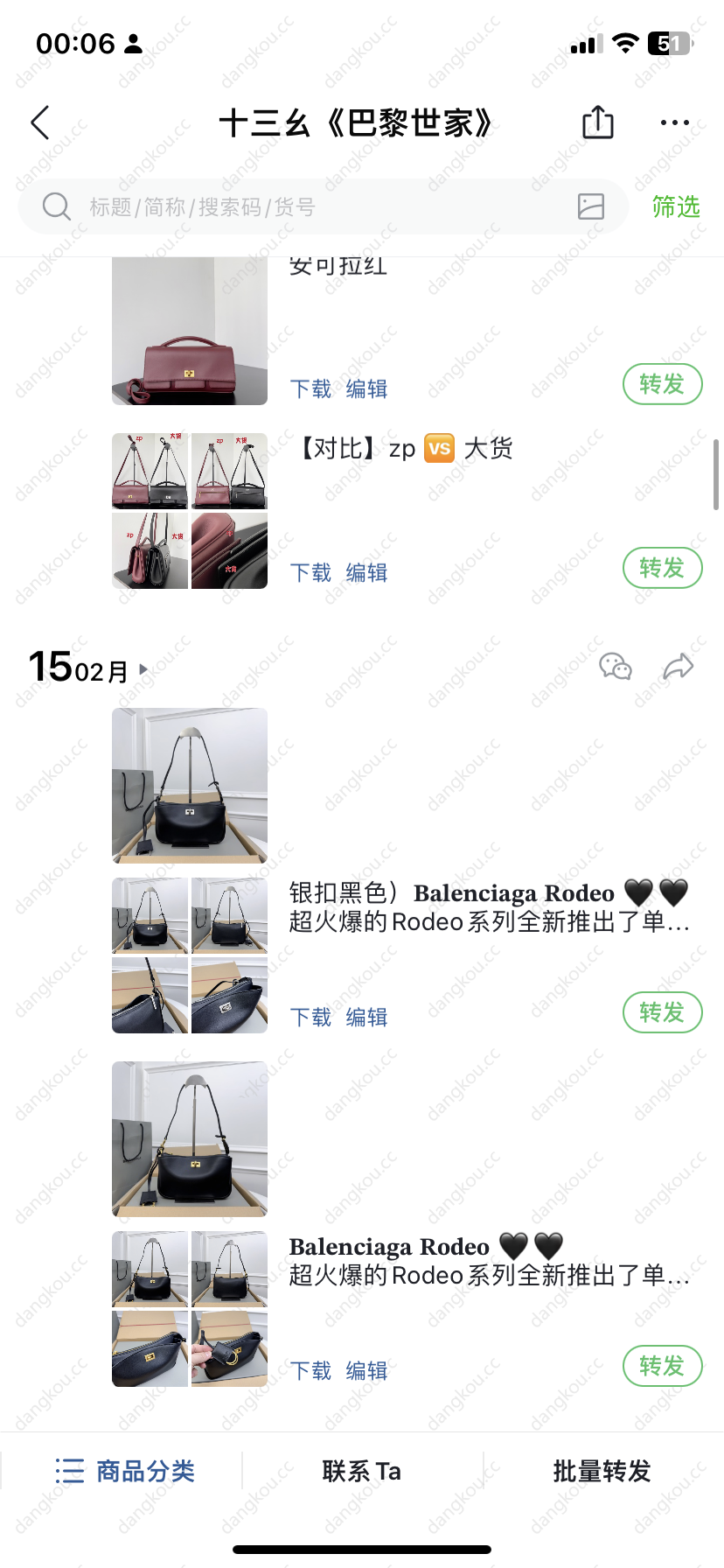Download the zp vs 大货 comparison post

point(310,573)
